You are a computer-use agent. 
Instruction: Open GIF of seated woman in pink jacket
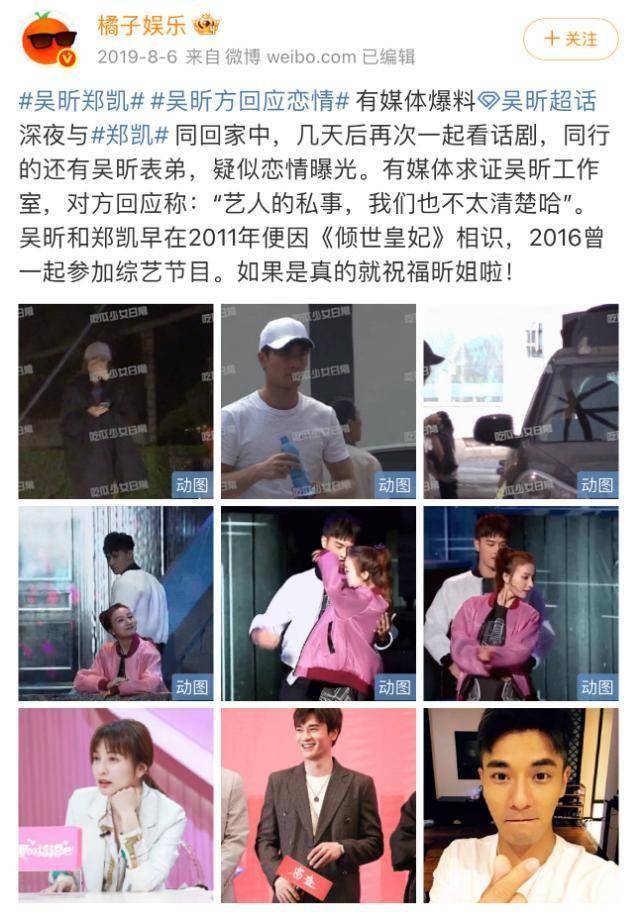116,603
